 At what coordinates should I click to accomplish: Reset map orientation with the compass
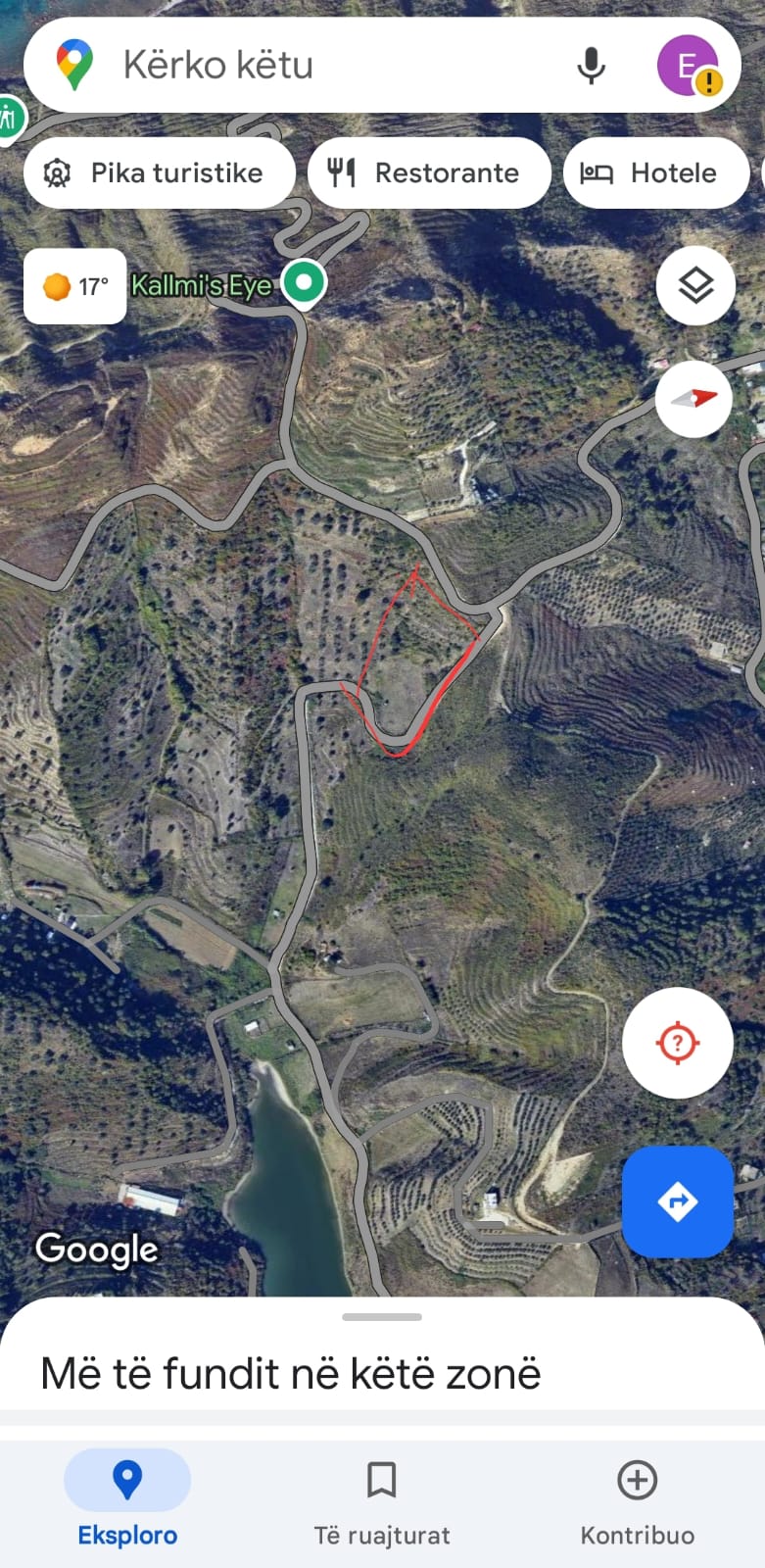click(x=693, y=399)
